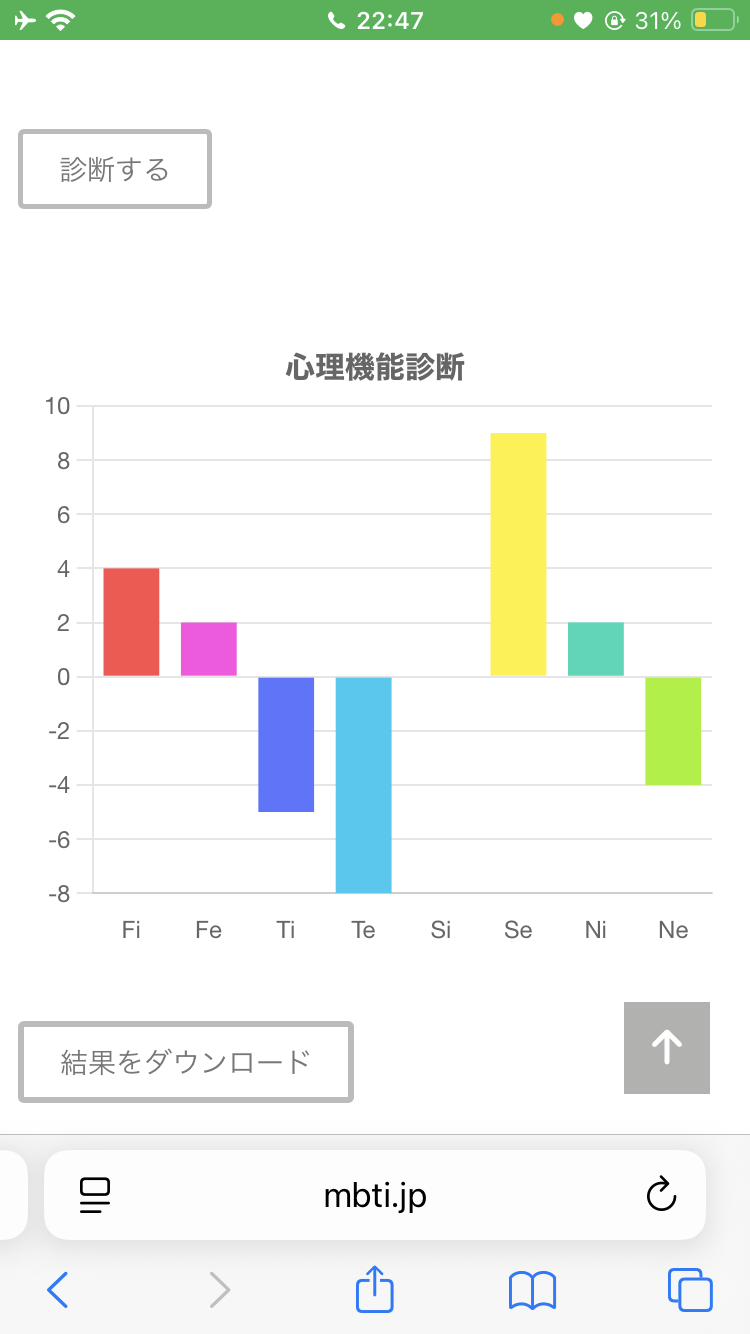This screenshot has width=750, height=1334.
Task: Share this page from the toolbar
Action: pos(375,1289)
